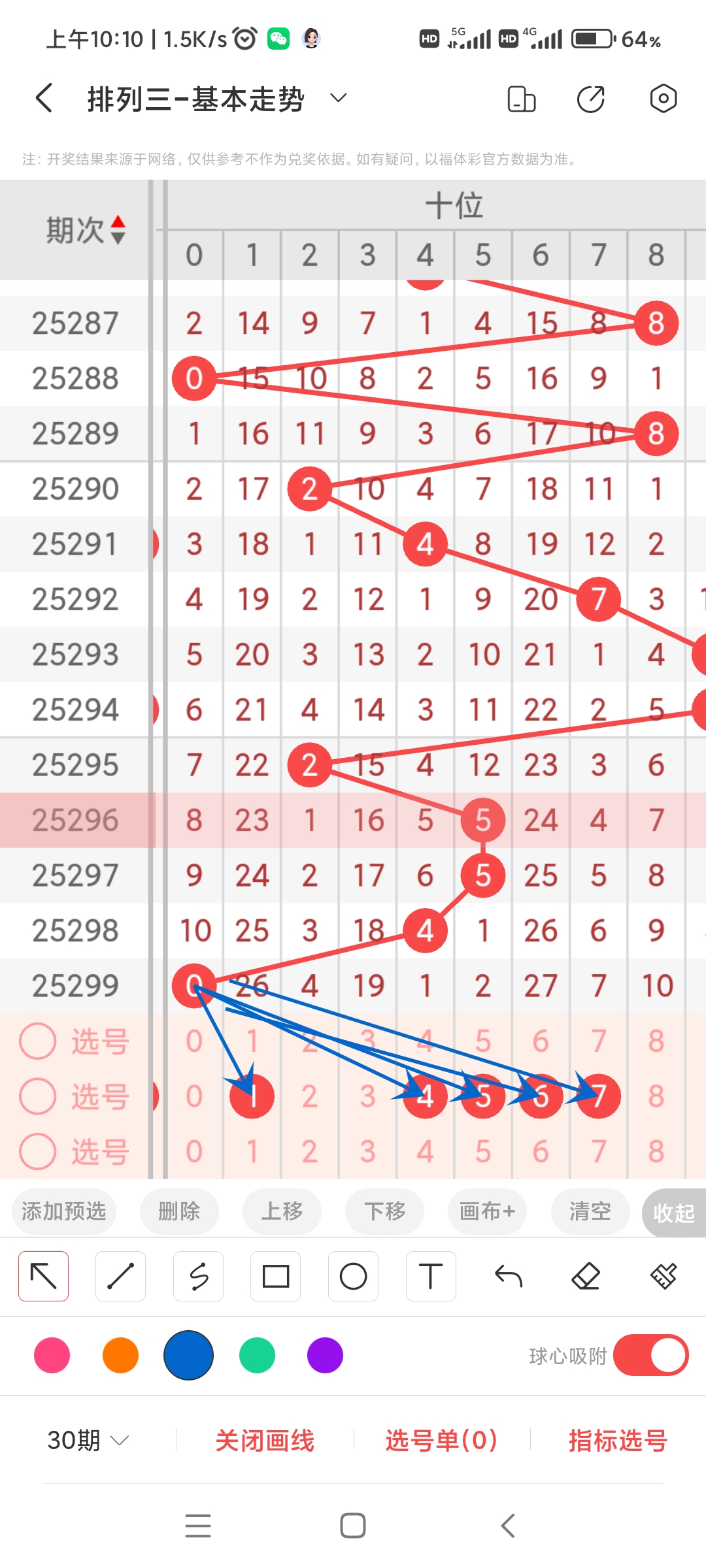The height and width of the screenshot is (1568, 706).
Task: Tap the 画布+ button
Action: point(487,1212)
